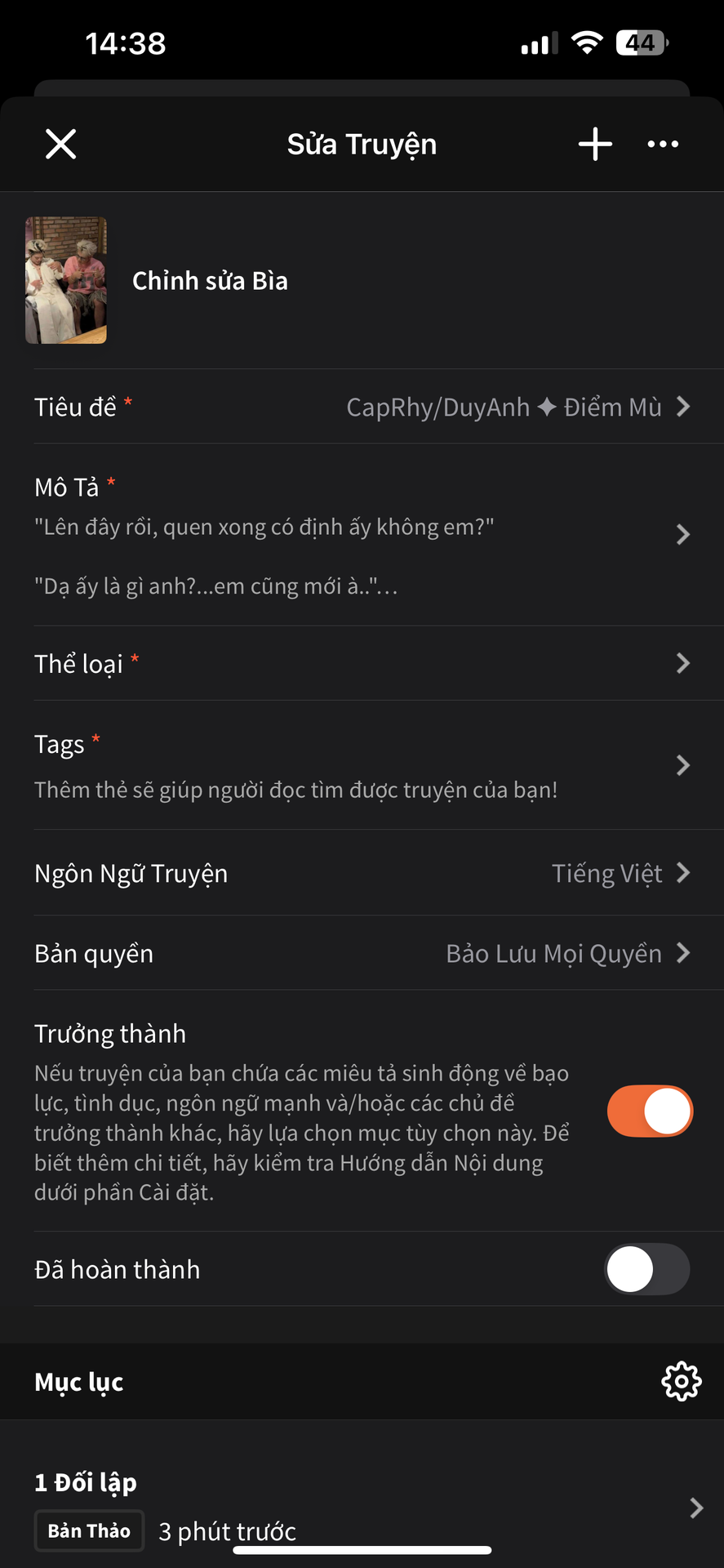Turn off the Trưởng thành switch

[650, 1111]
